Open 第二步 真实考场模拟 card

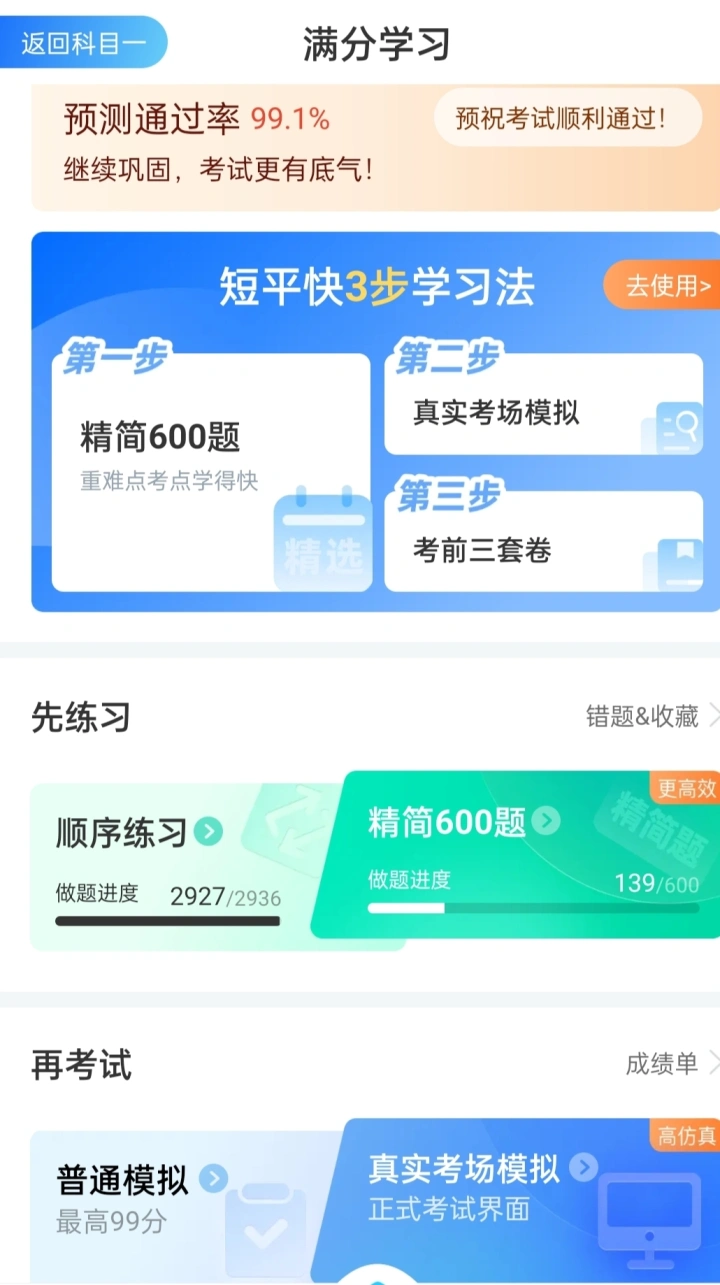[544, 404]
